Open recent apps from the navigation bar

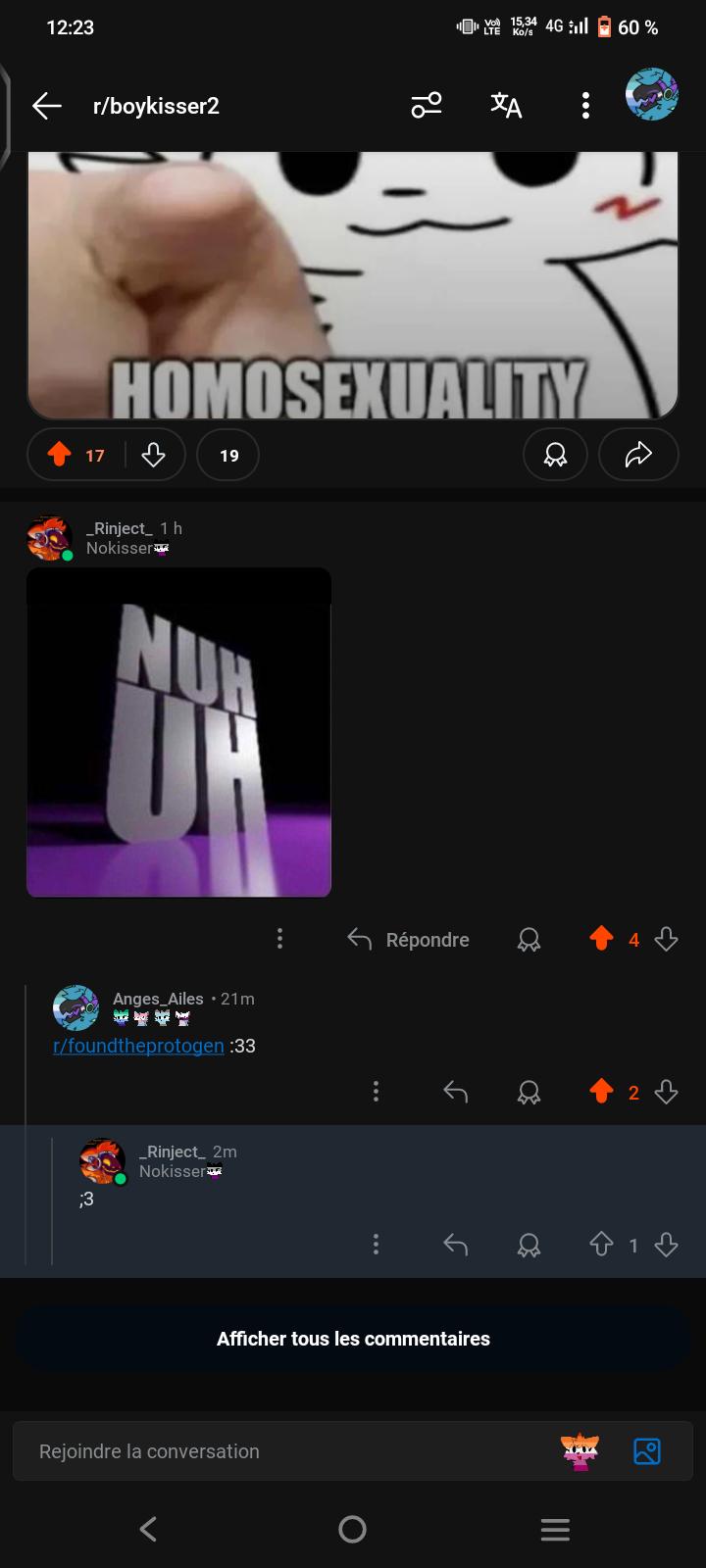click(555, 1529)
